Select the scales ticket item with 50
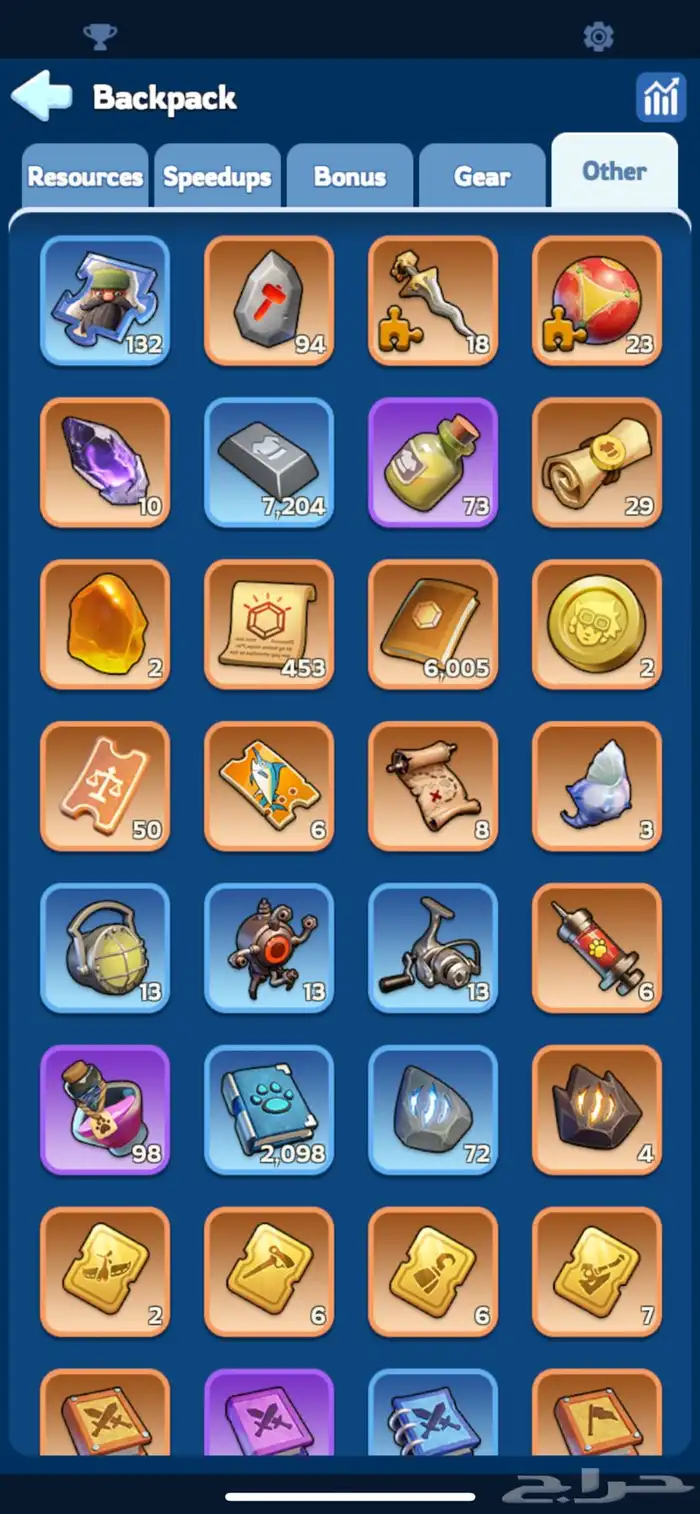This screenshot has width=700, height=1514. point(105,786)
